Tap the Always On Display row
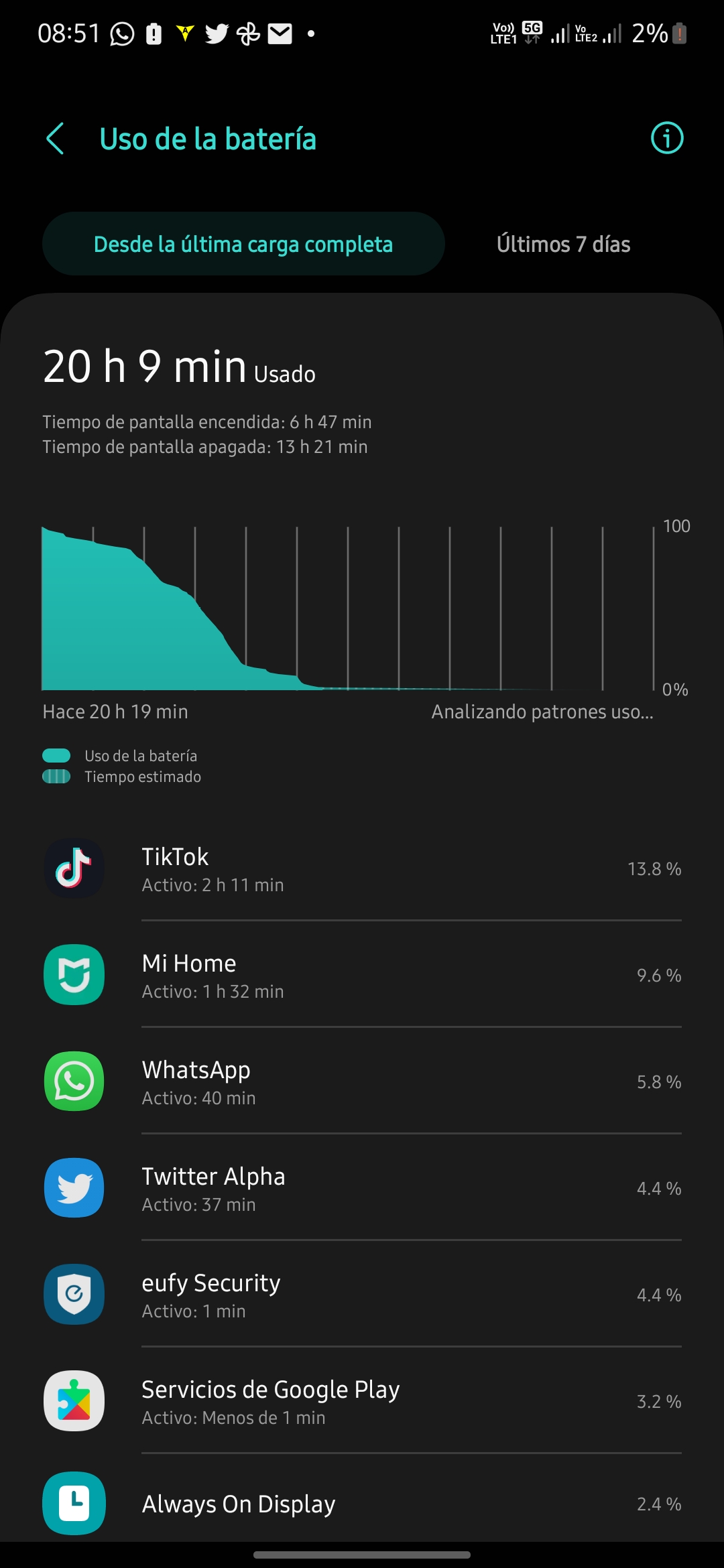This screenshot has width=724, height=1568. pyautogui.click(x=362, y=1504)
